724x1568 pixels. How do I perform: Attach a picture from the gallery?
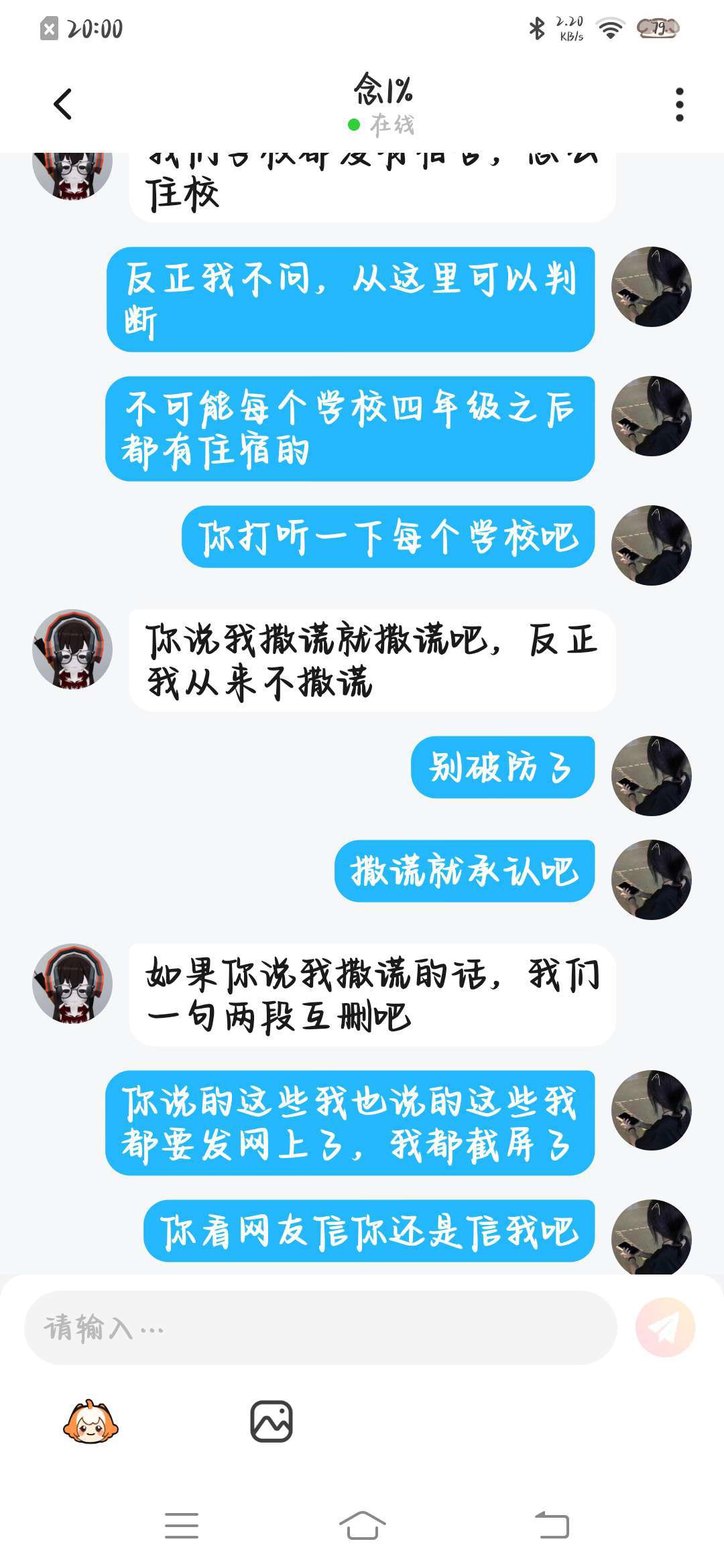click(x=271, y=1421)
